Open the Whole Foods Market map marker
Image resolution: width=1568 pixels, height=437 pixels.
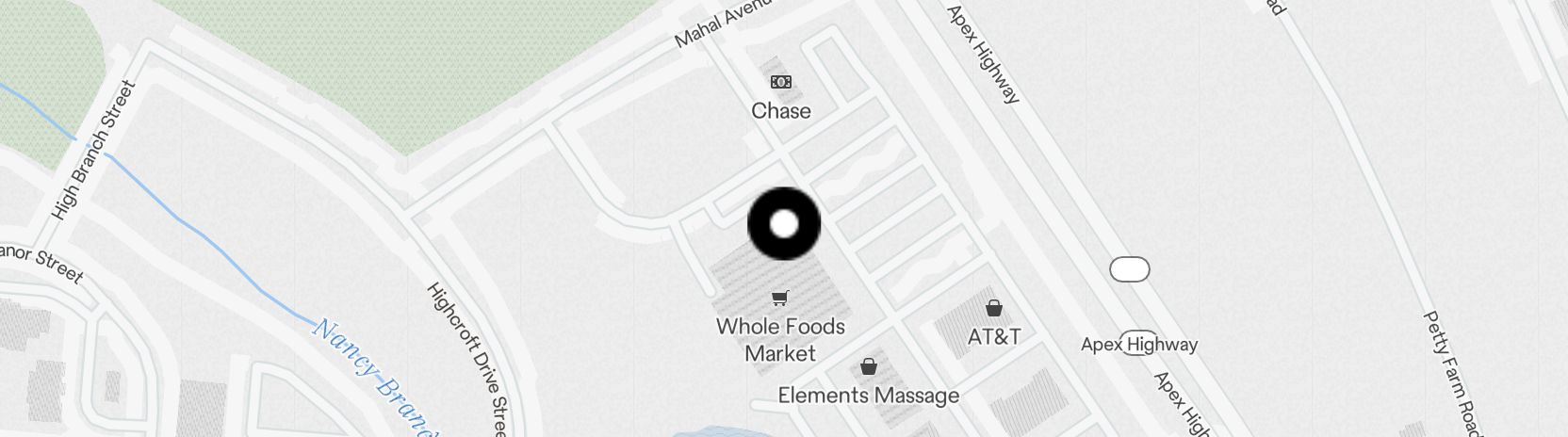779,299
